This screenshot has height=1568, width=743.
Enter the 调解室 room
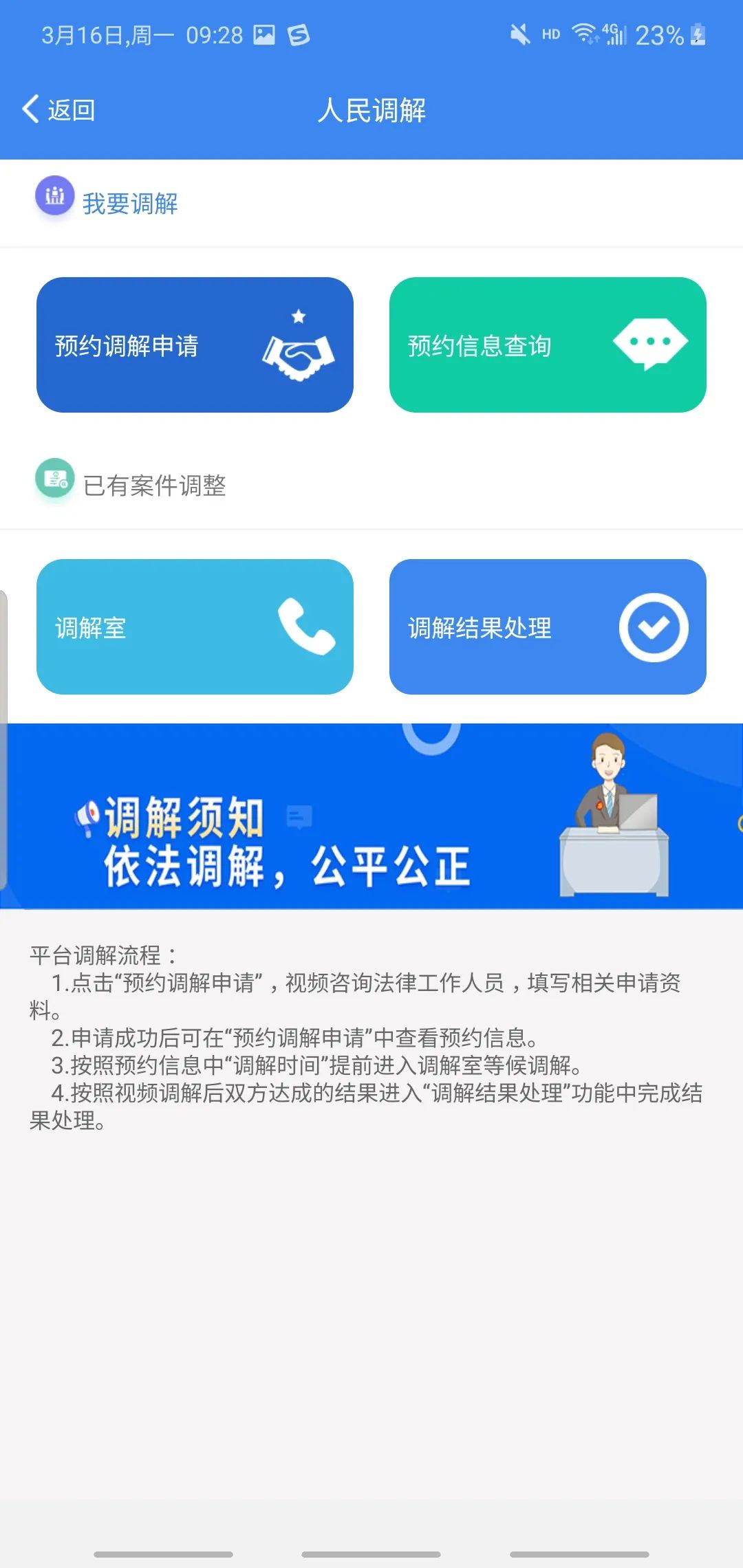tap(195, 627)
